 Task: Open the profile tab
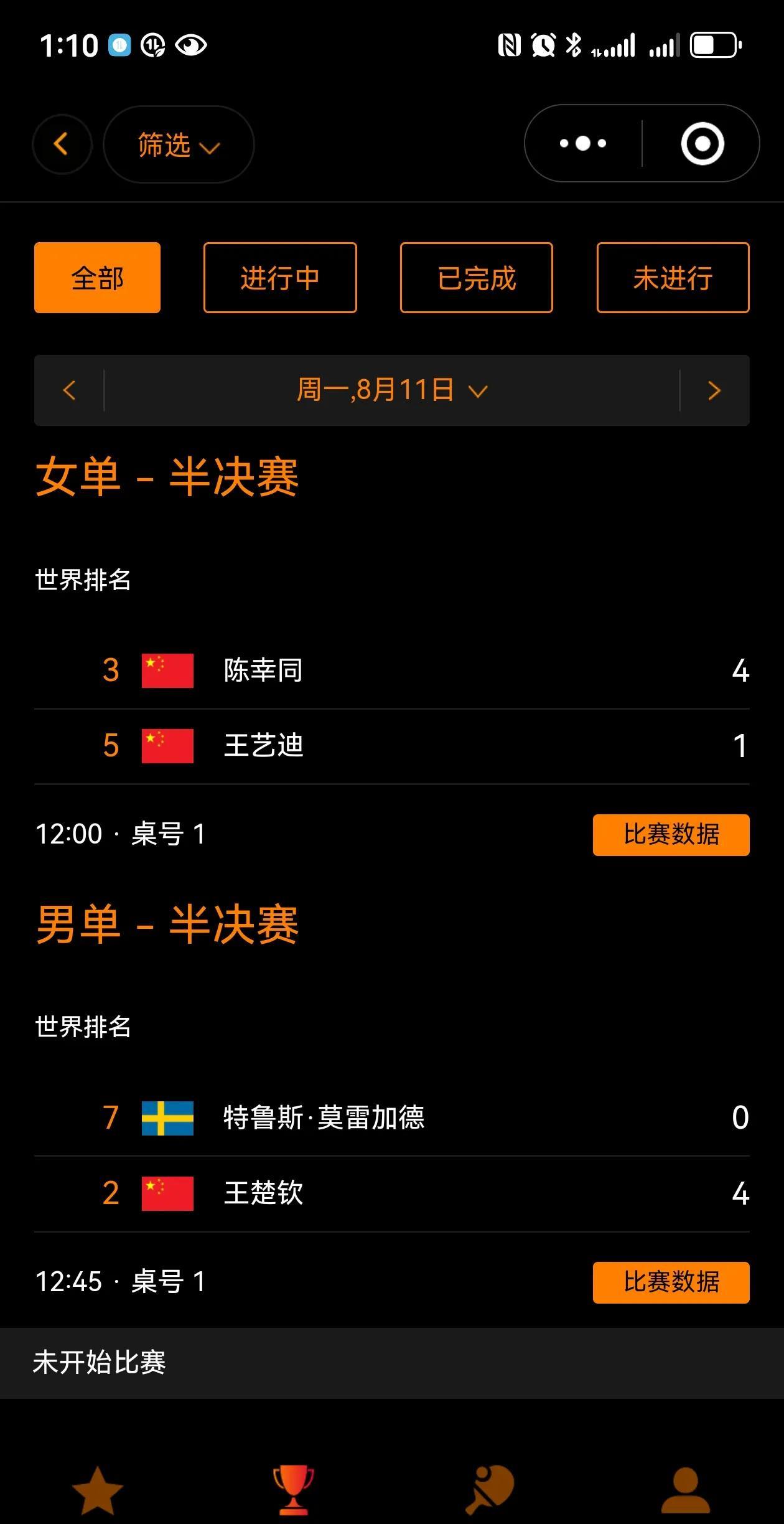point(685,1490)
